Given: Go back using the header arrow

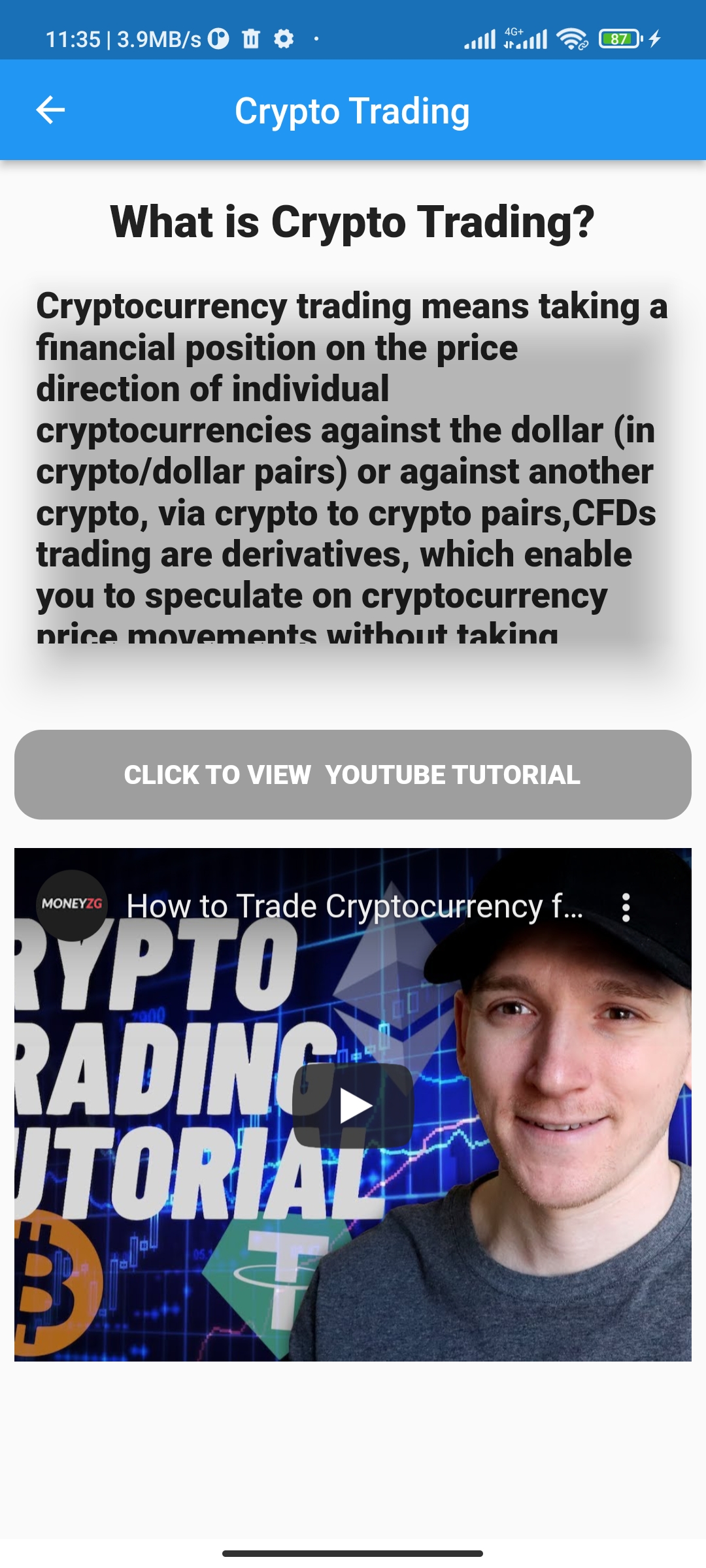Looking at the screenshot, I should (50, 110).
